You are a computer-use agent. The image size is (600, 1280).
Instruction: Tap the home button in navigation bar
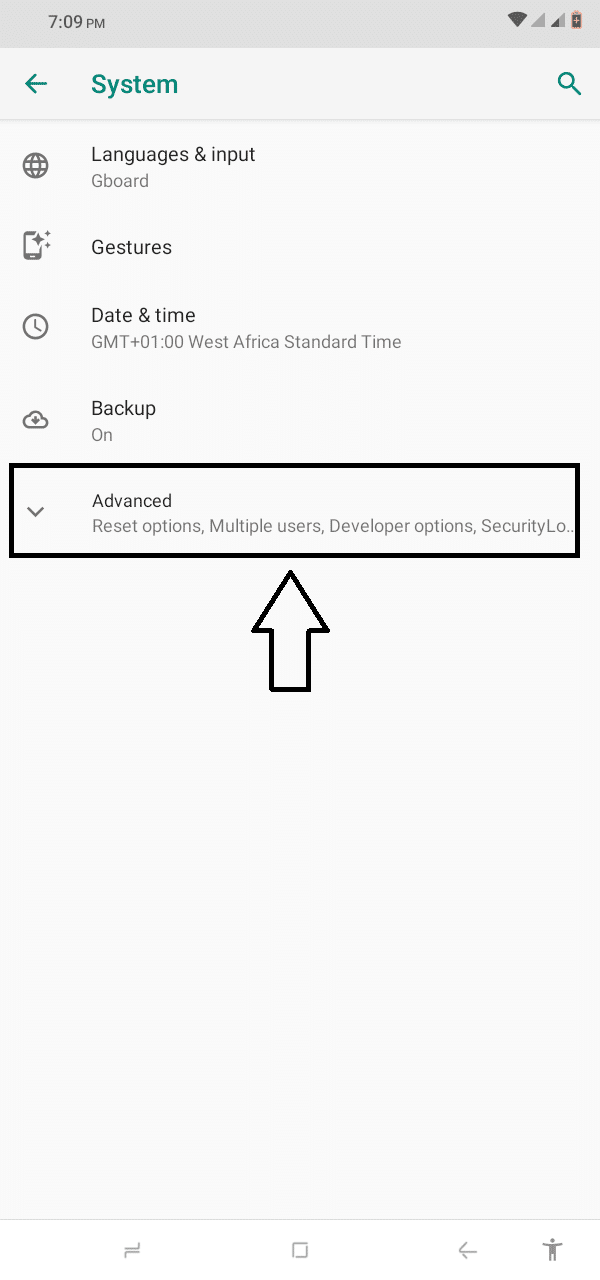[299, 1250]
